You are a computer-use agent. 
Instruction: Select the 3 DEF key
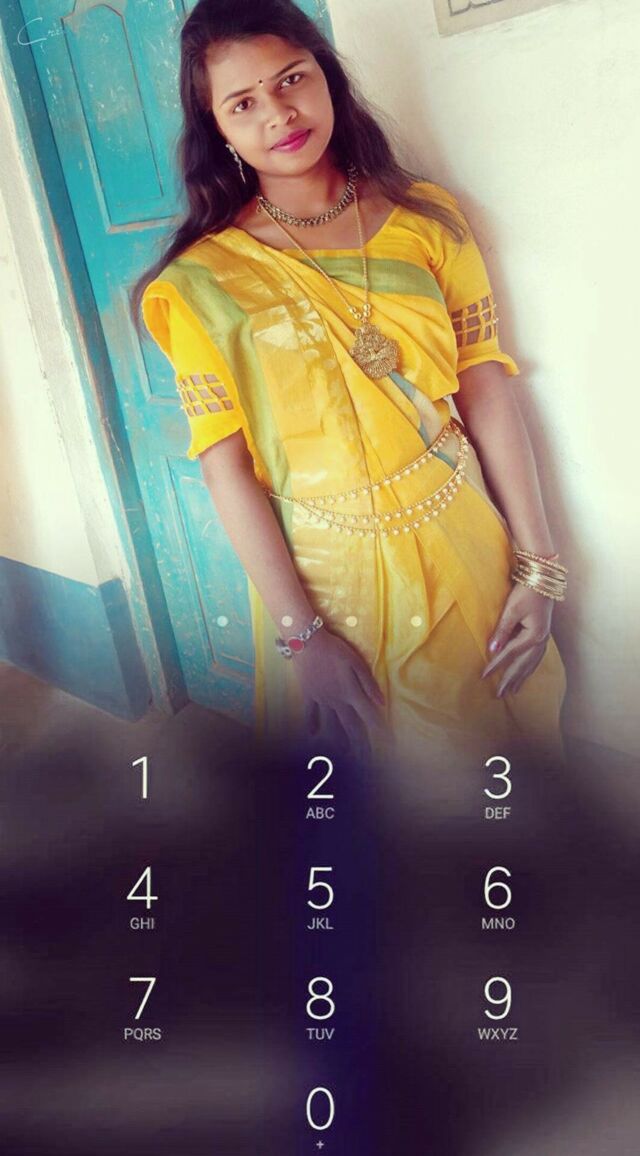pos(498,788)
